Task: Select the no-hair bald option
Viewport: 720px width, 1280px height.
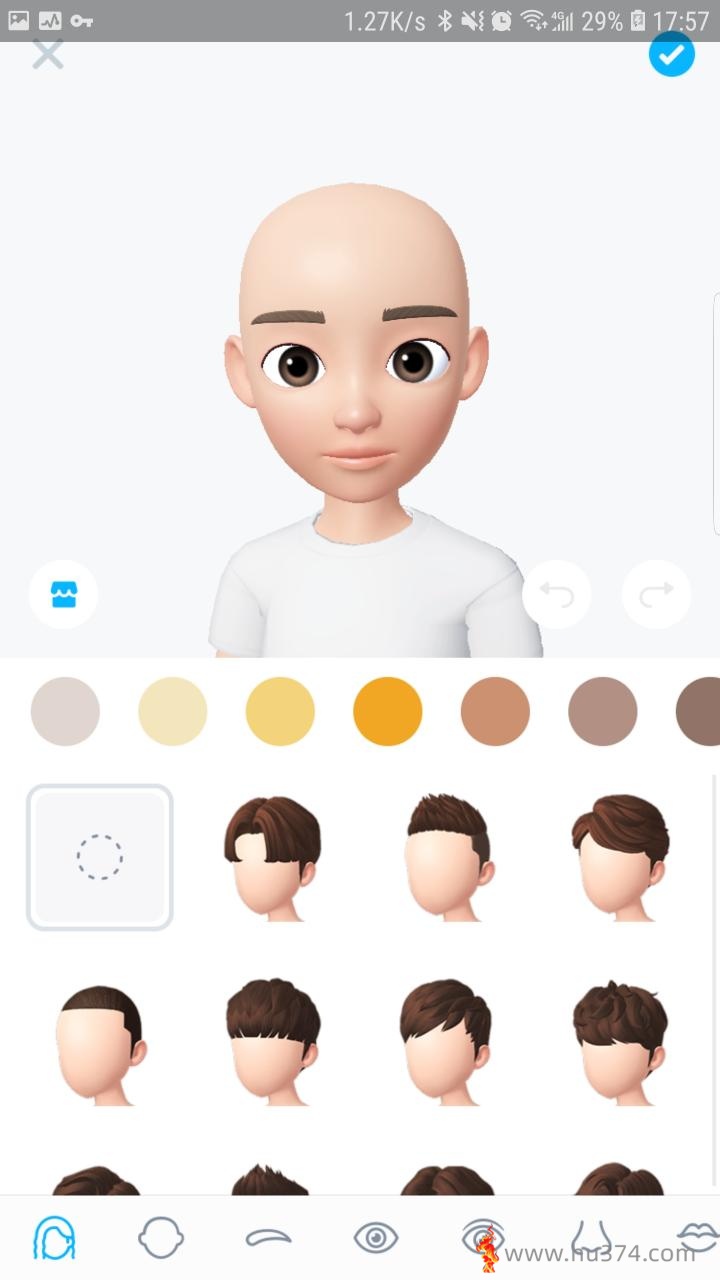Action: point(100,857)
